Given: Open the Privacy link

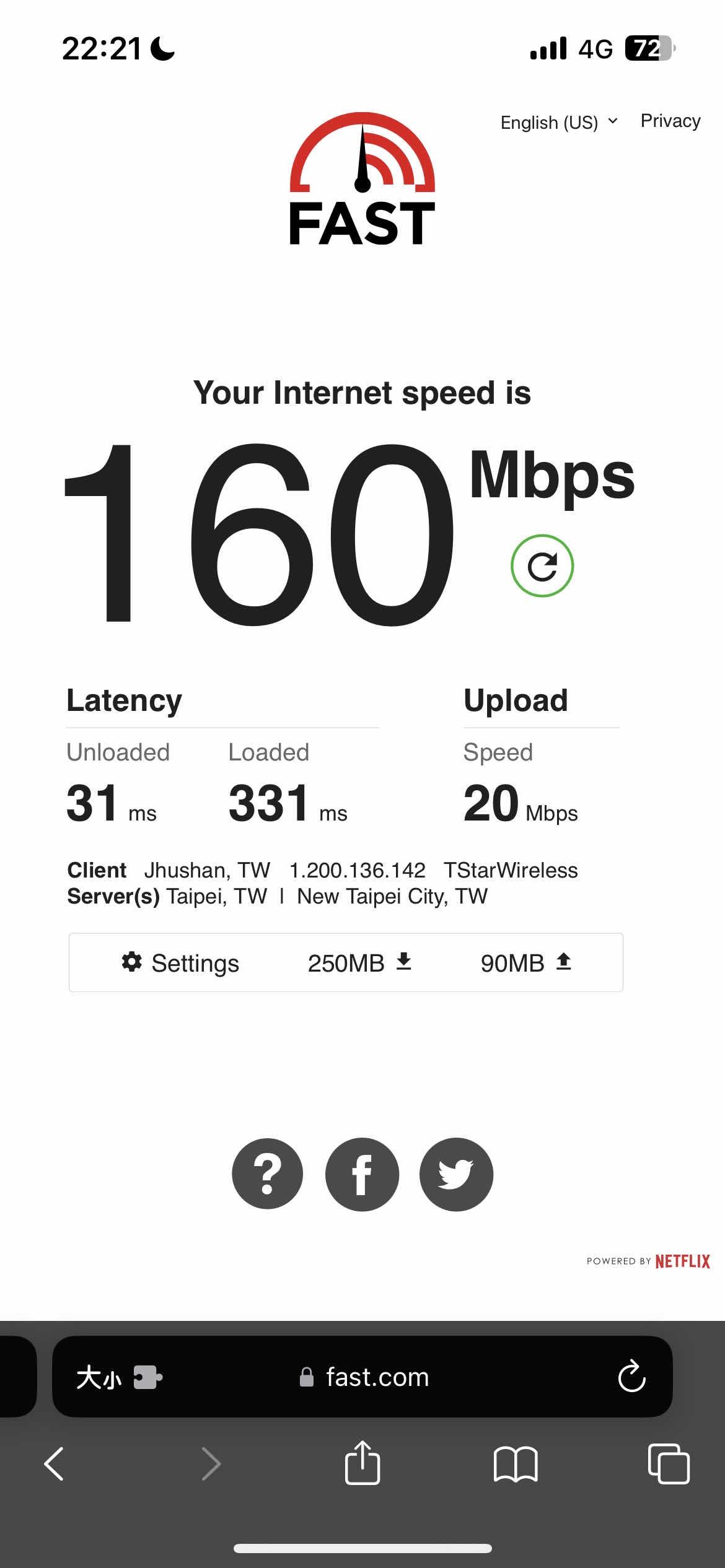Looking at the screenshot, I should pyautogui.click(x=670, y=121).
